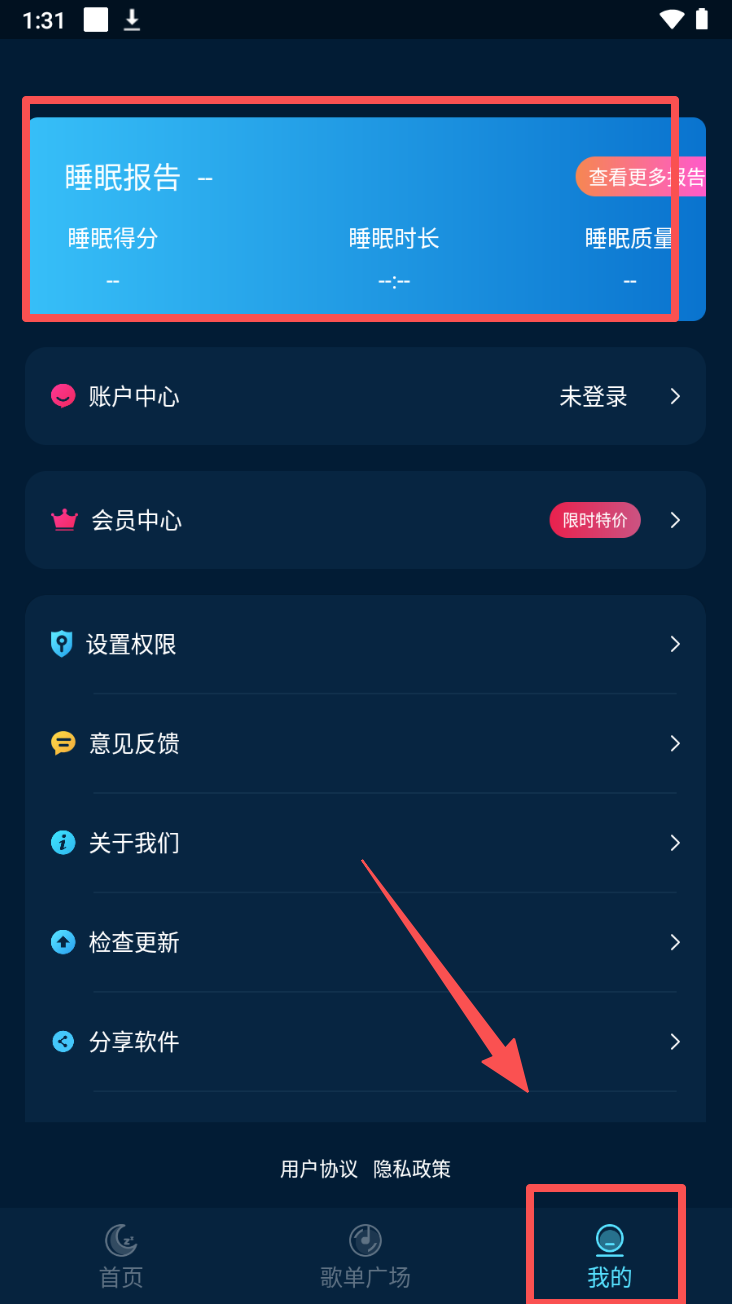Open 设置权限 settings

click(365, 644)
